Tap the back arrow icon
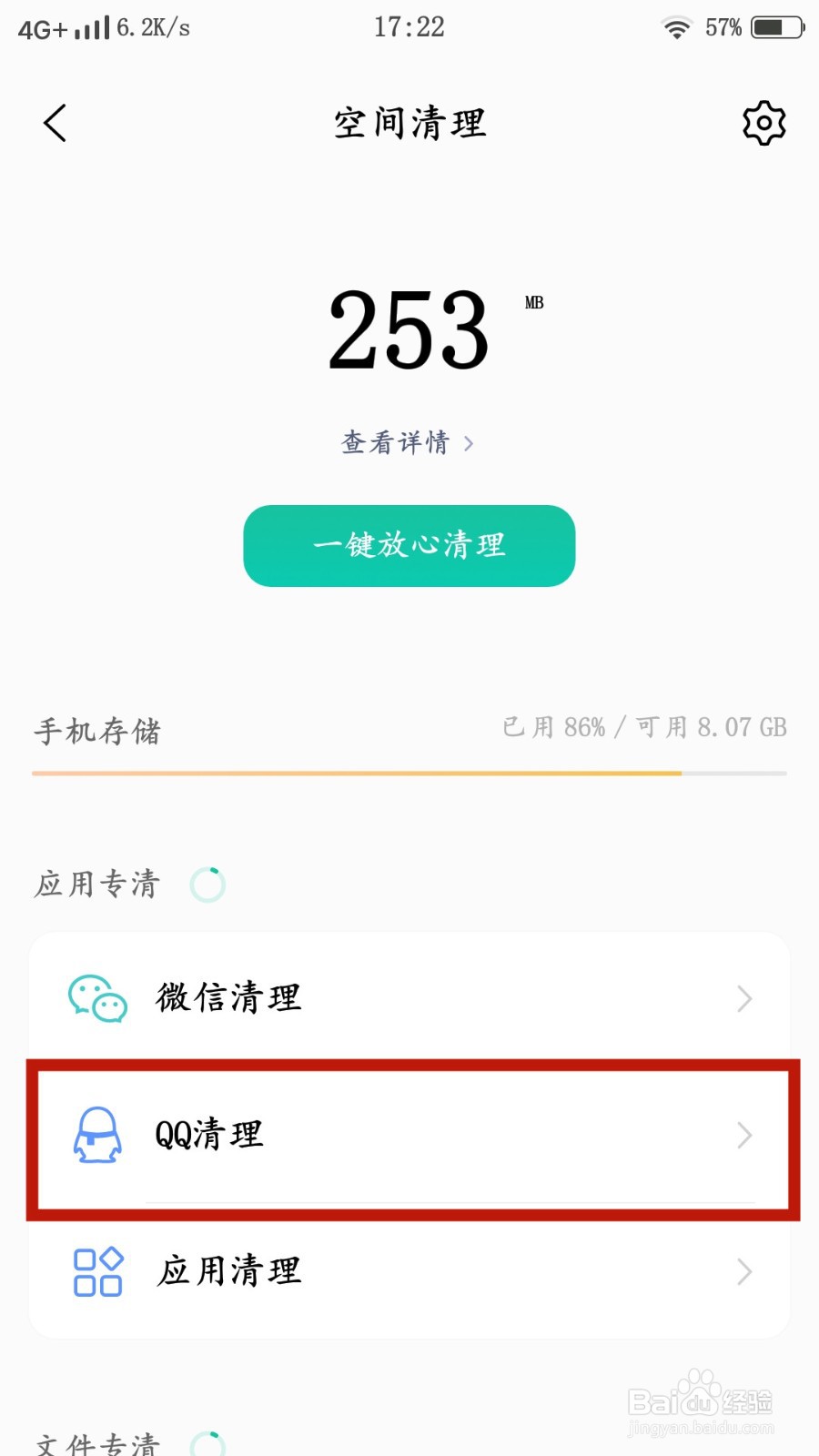This screenshot has width=819, height=1456. pyautogui.click(x=55, y=124)
